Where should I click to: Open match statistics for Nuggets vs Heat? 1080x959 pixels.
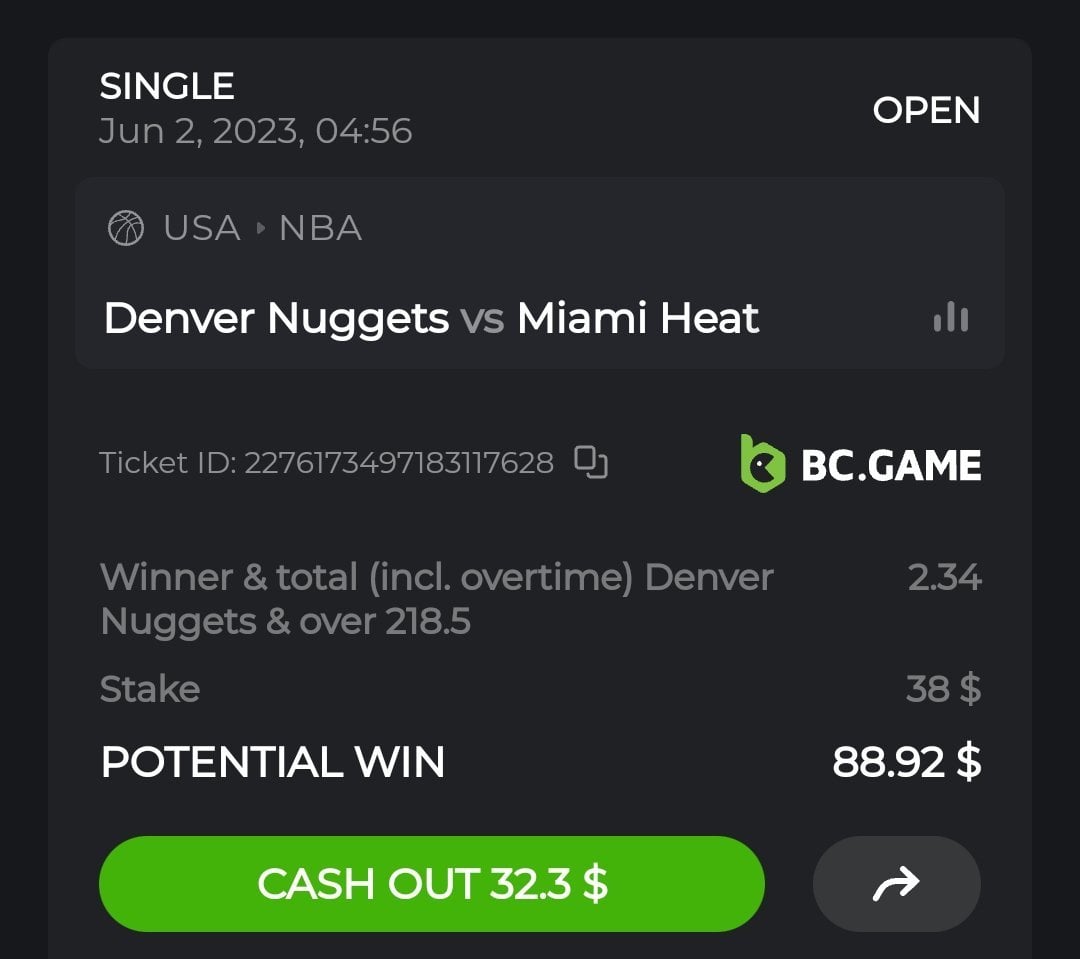[950, 318]
